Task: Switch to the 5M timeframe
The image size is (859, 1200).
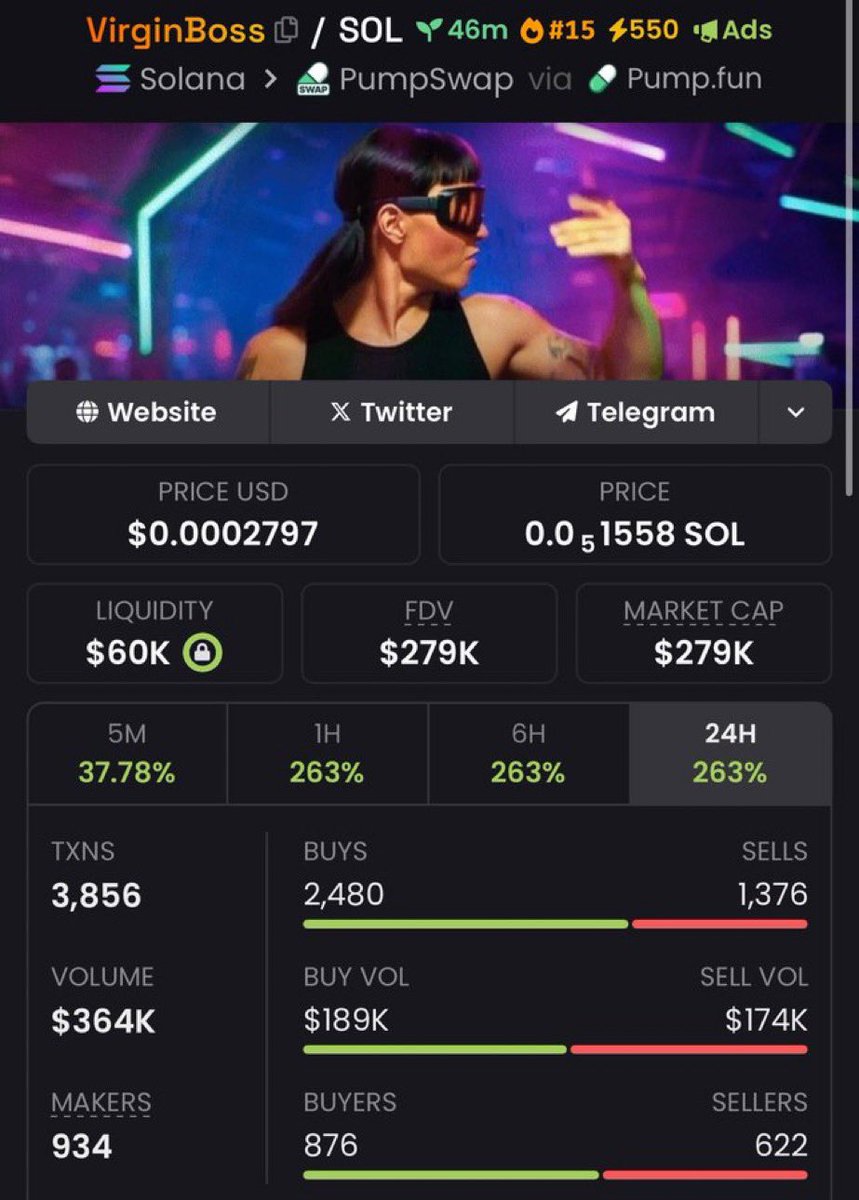Action: (127, 753)
